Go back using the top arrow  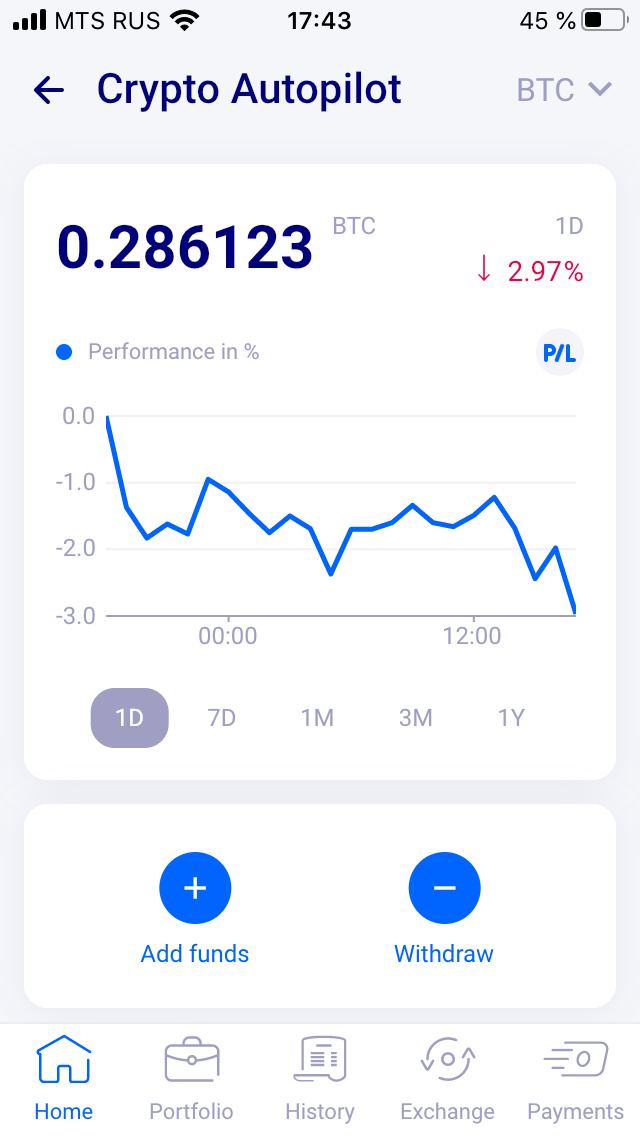point(49,91)
